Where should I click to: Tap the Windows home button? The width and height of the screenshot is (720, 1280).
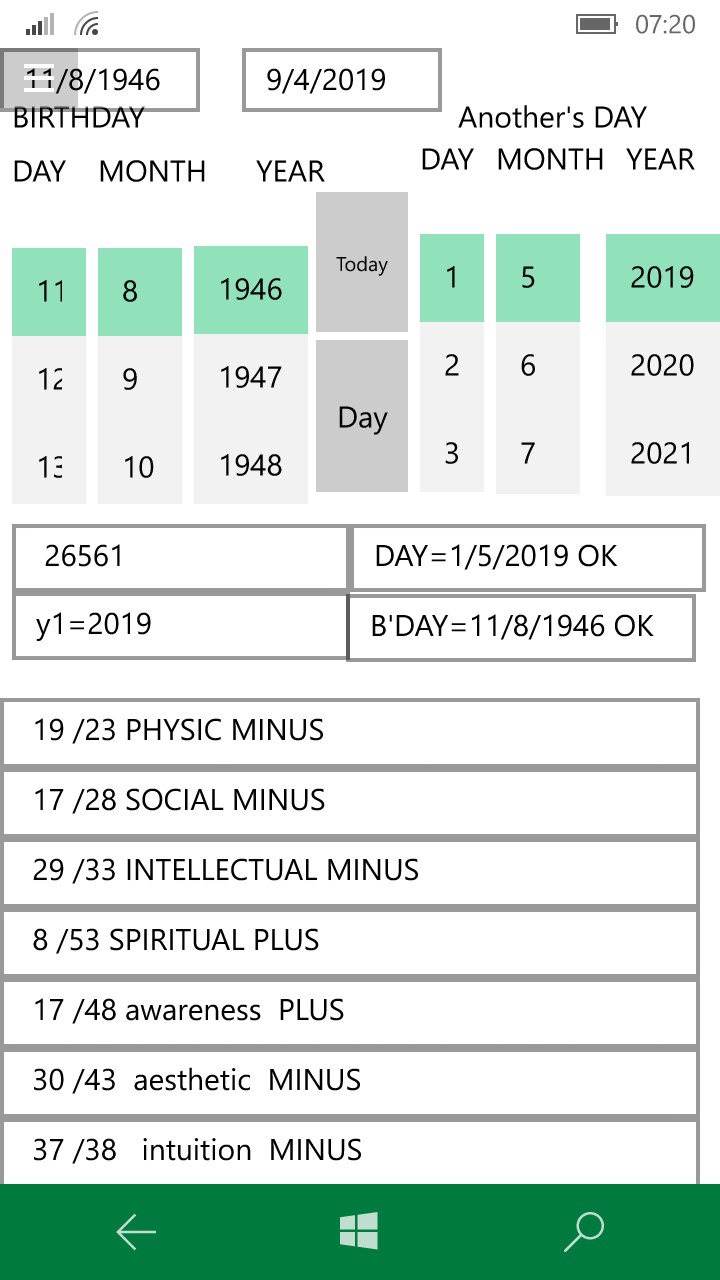[359, 1232]
